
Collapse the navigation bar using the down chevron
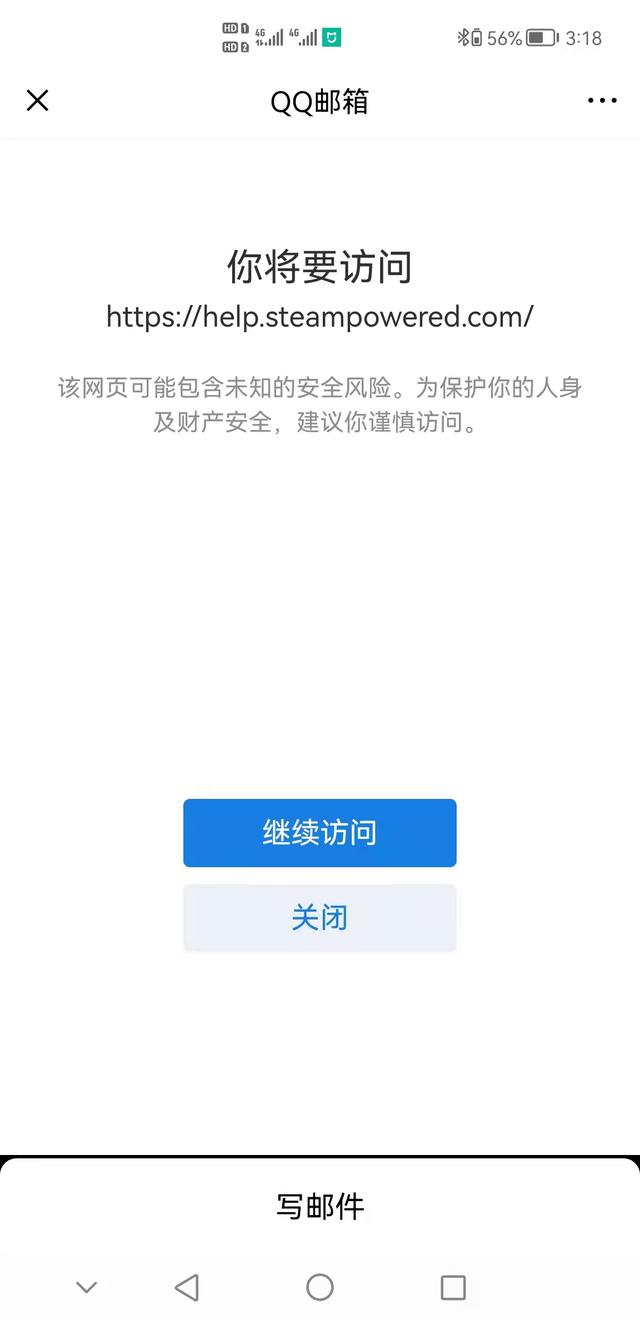coord(87,1287)
